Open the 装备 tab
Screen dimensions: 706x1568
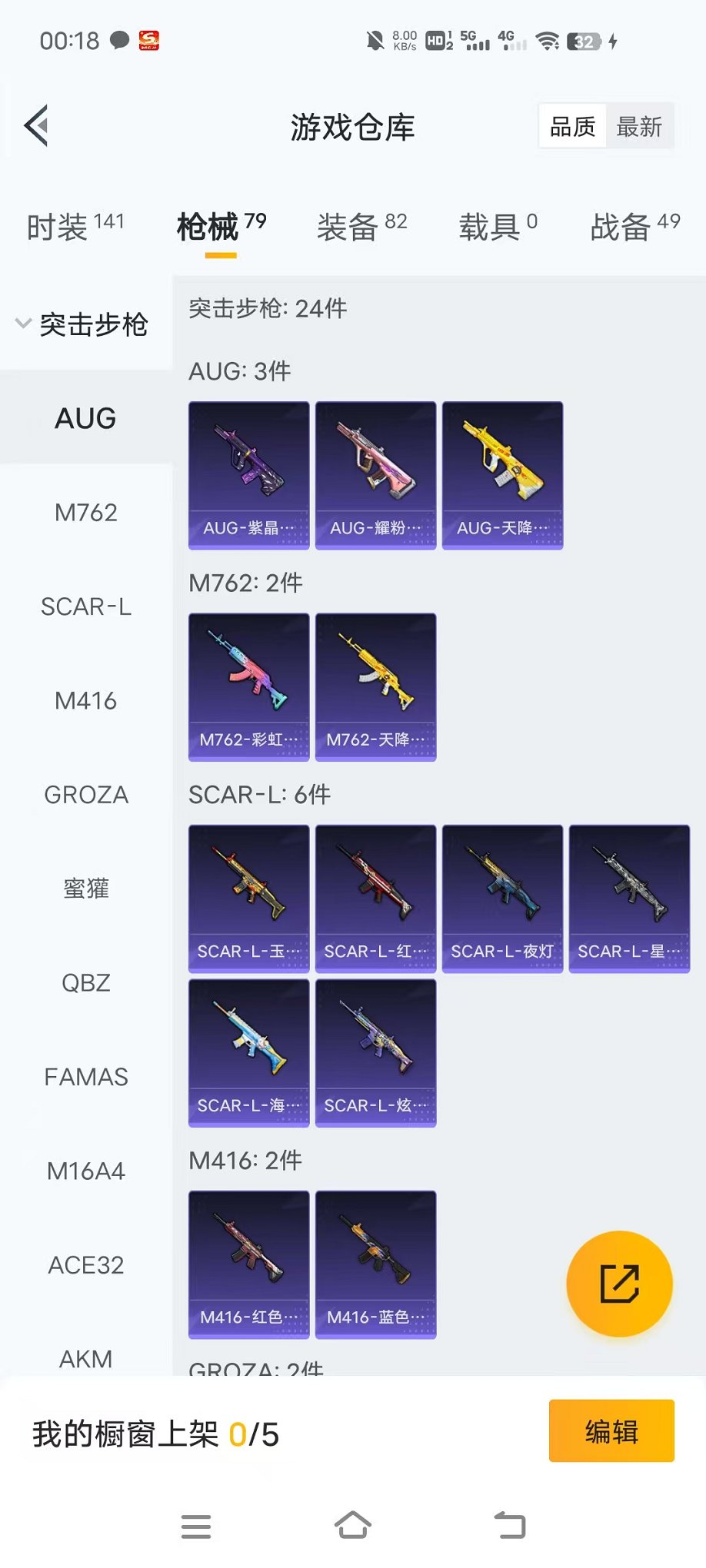[361, 227]
